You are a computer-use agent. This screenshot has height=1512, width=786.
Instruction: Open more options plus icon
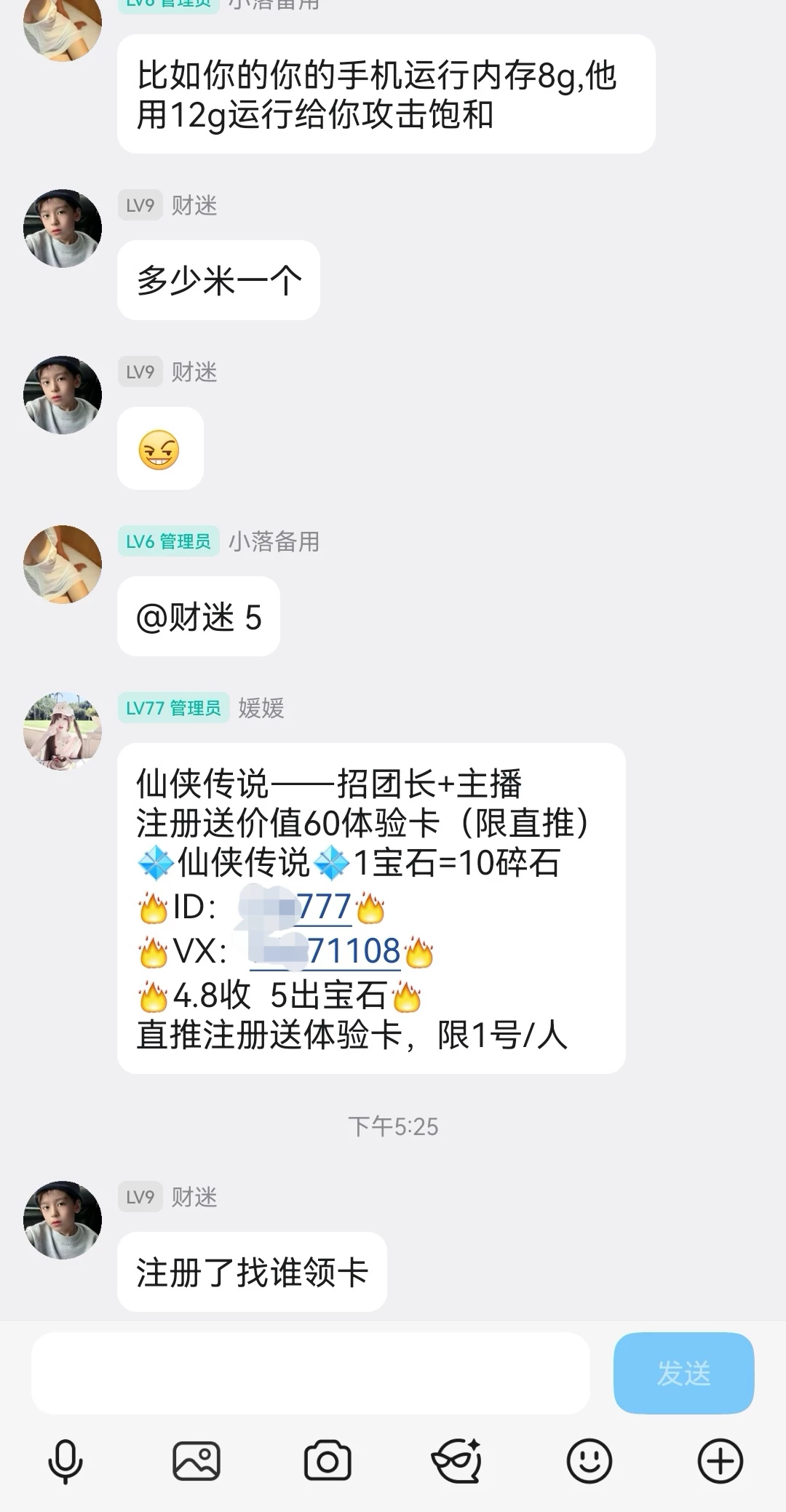tap(720, 1461)
